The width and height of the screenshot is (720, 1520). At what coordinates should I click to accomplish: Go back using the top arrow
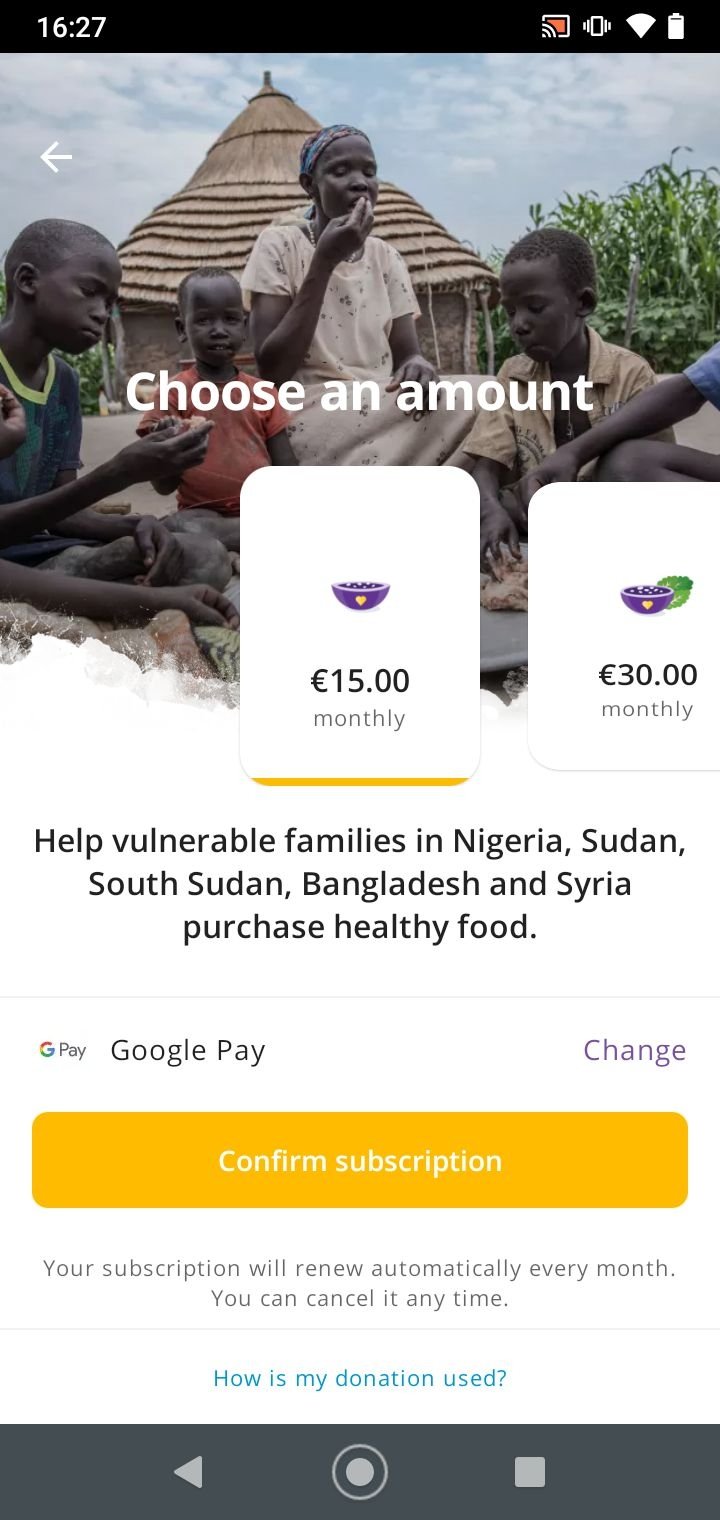56,157
